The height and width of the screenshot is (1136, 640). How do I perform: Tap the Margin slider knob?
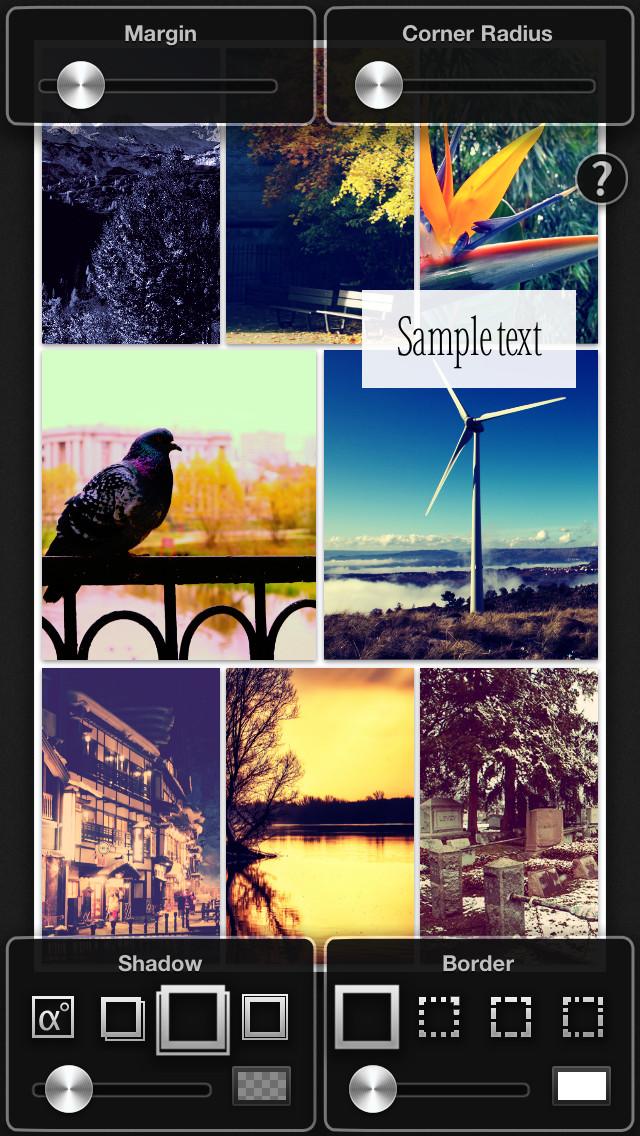click(x=80, y=85)
